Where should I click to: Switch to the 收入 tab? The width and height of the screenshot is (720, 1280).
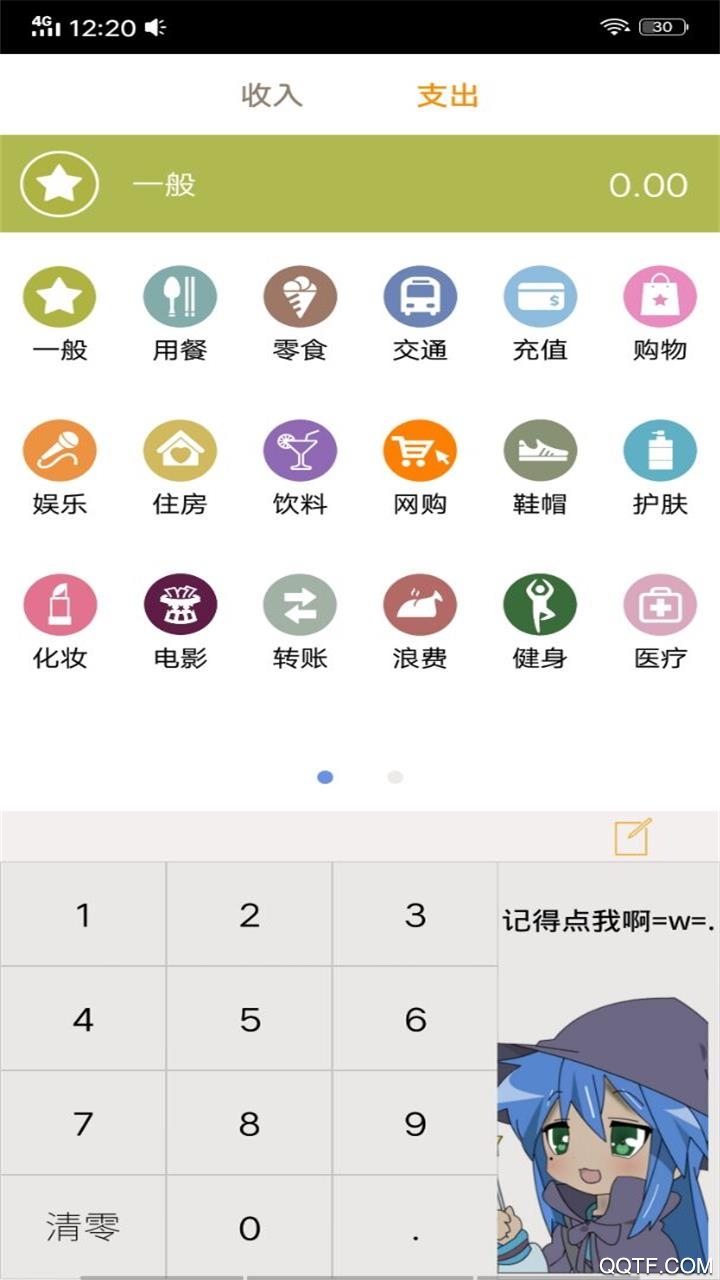pyautogui.click(x=271, y=96)
